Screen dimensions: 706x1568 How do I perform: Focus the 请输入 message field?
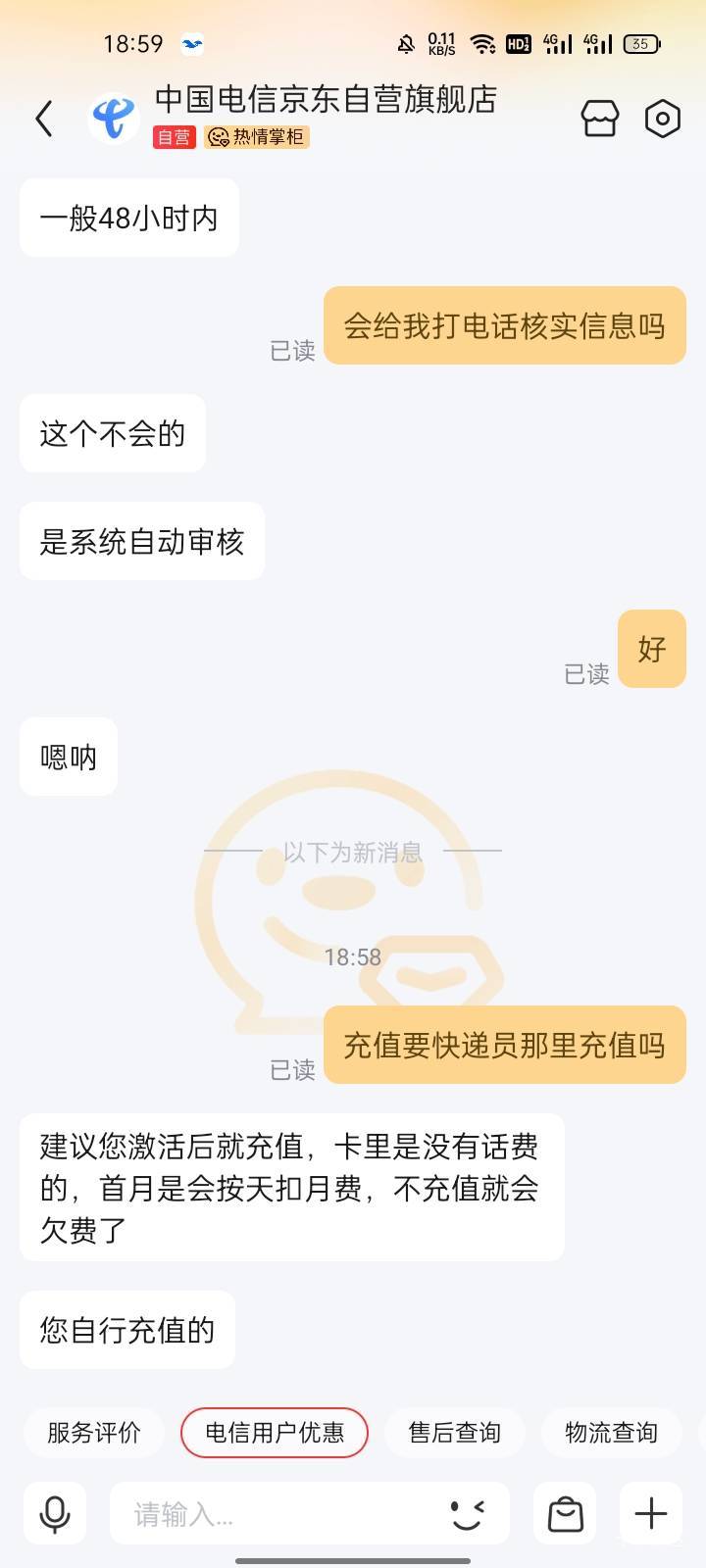[279, 1514]
